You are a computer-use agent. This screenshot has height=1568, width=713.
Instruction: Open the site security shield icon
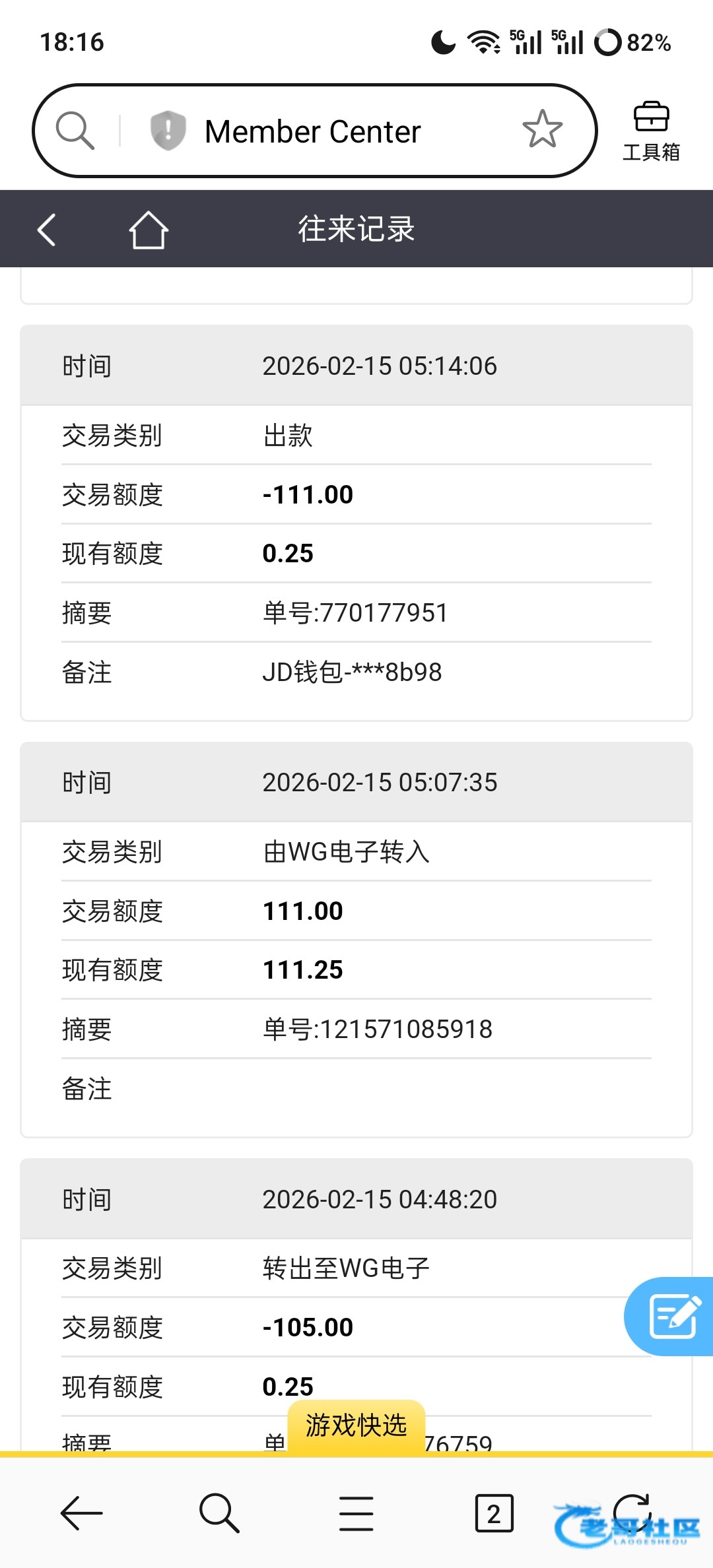(x=168, y=130)
